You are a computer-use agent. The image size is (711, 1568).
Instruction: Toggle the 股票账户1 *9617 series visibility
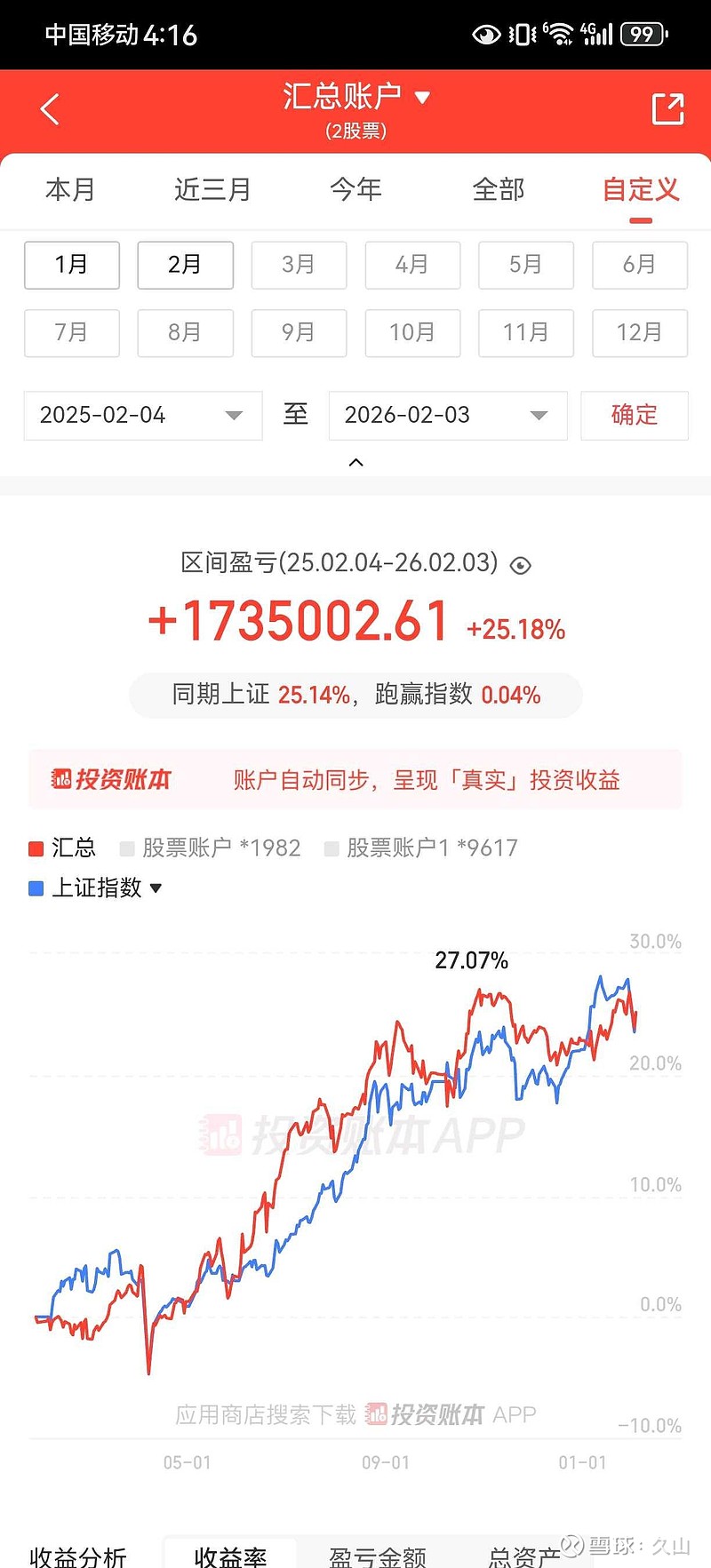pyautogui.click(x=424, y=848)
